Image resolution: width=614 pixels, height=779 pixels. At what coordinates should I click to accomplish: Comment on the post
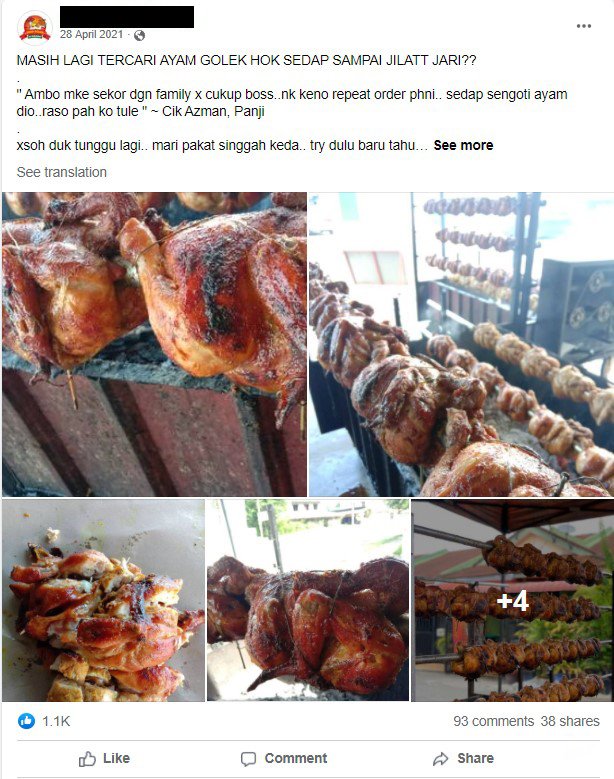coord(284,758)
